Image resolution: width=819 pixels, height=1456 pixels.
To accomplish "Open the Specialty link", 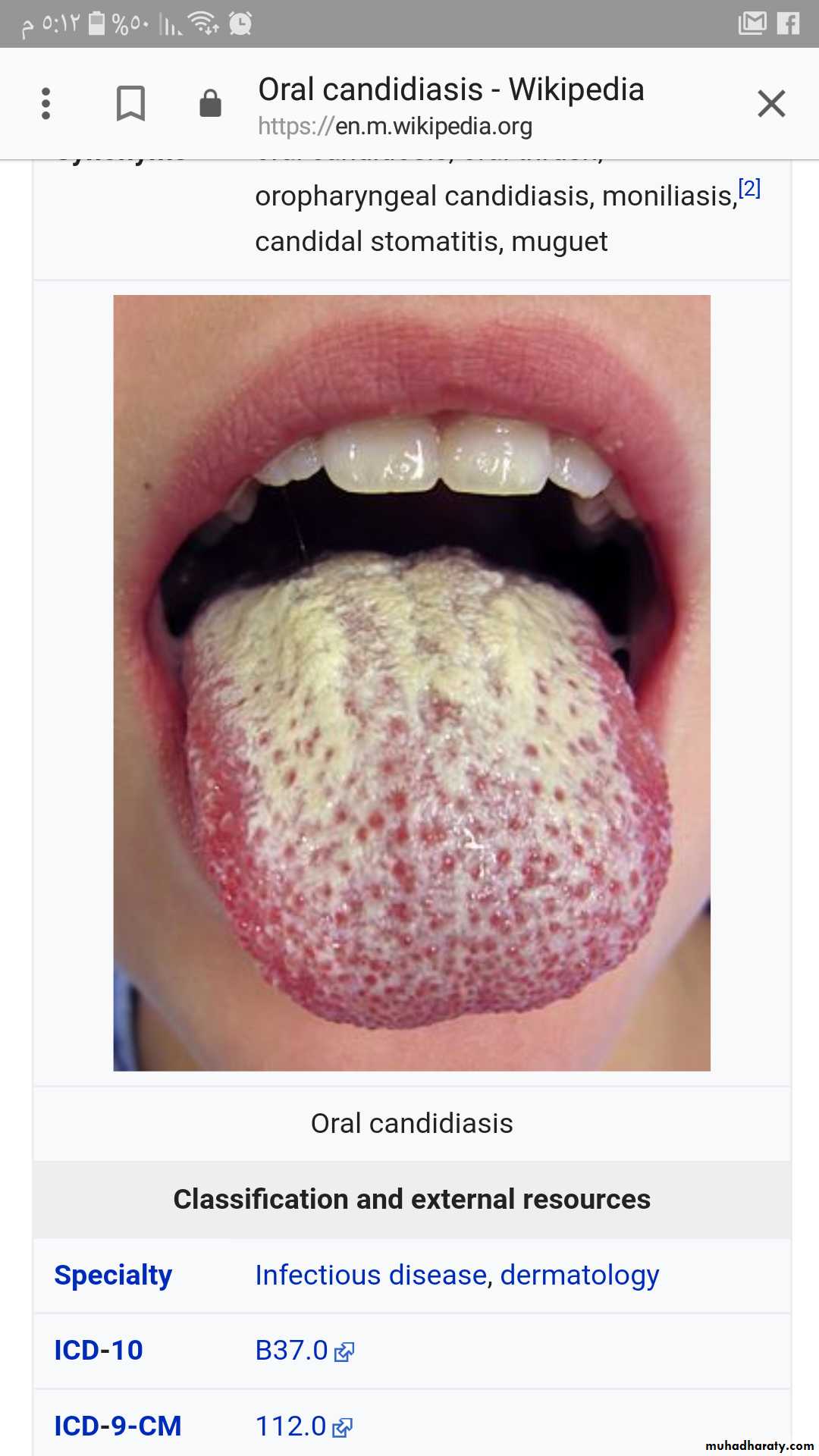I will (x=113, y=1275).
